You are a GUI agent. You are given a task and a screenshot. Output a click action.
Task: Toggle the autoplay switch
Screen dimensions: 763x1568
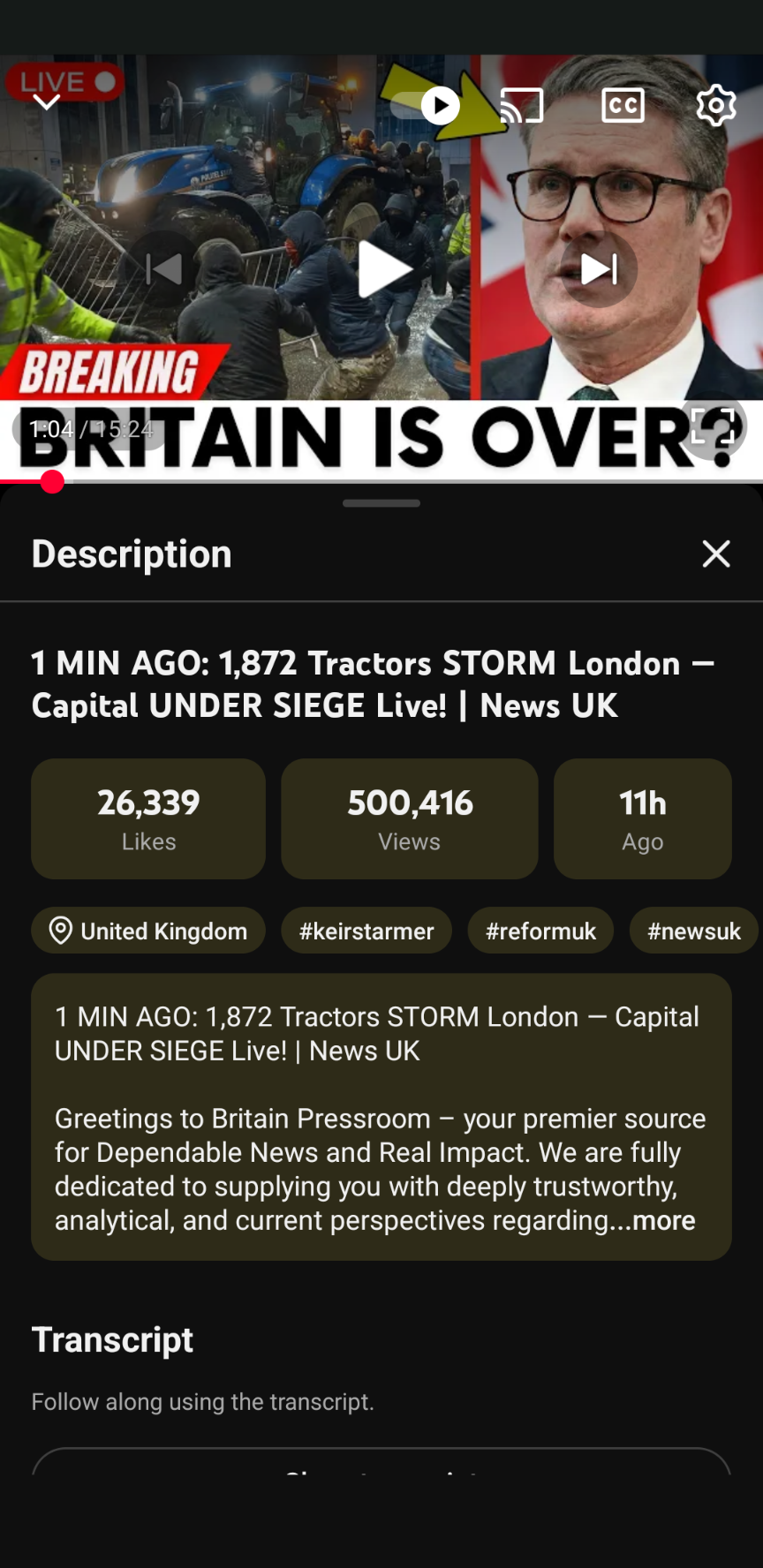tap(427, 106)
